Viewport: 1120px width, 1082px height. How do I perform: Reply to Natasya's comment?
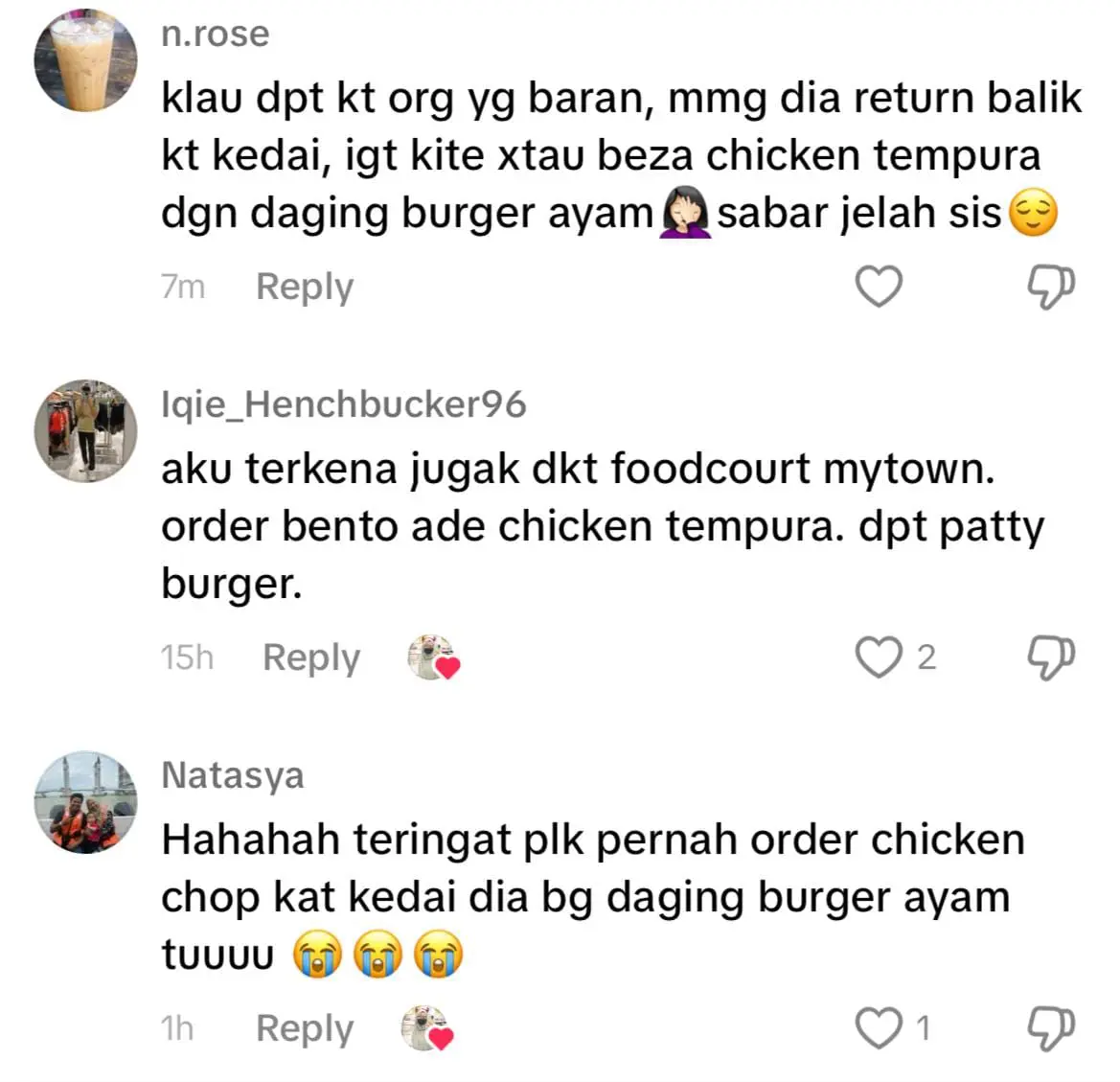[305, 1028]
